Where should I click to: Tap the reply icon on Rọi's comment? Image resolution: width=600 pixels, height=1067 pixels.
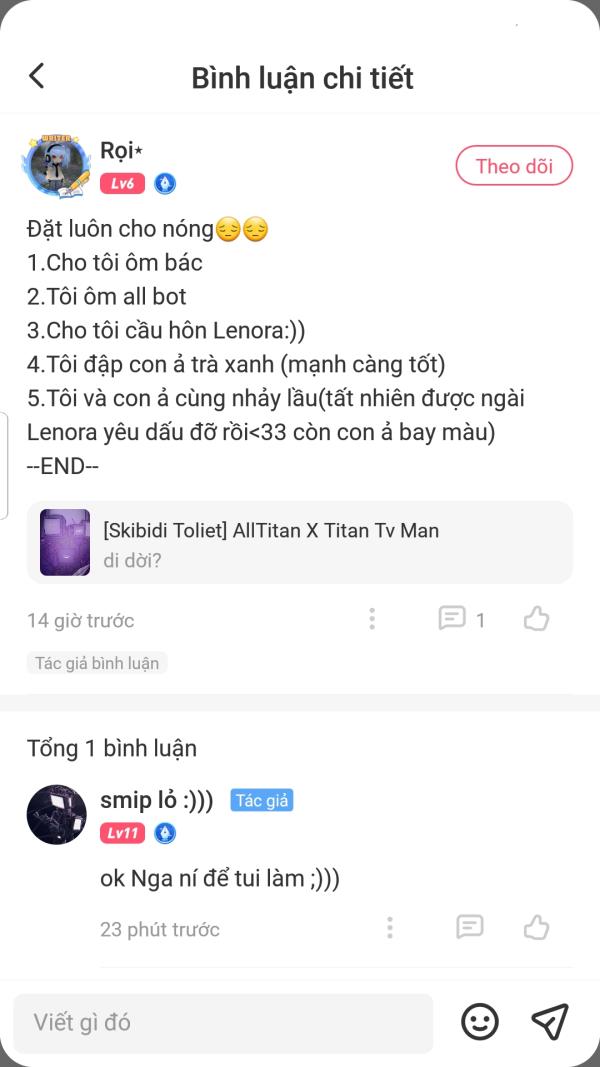(453, 619)
